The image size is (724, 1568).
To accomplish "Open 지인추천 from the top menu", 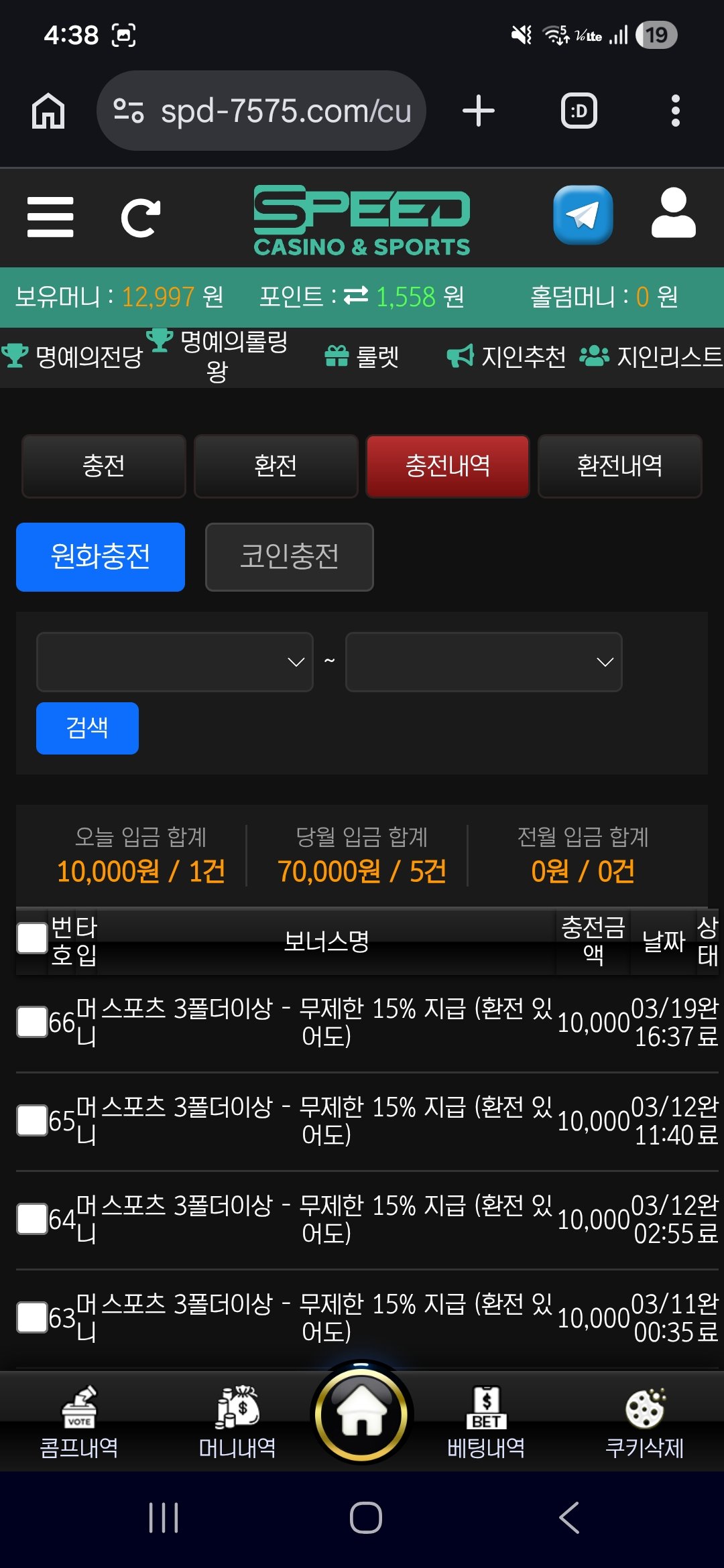I will tap(507, 356).
